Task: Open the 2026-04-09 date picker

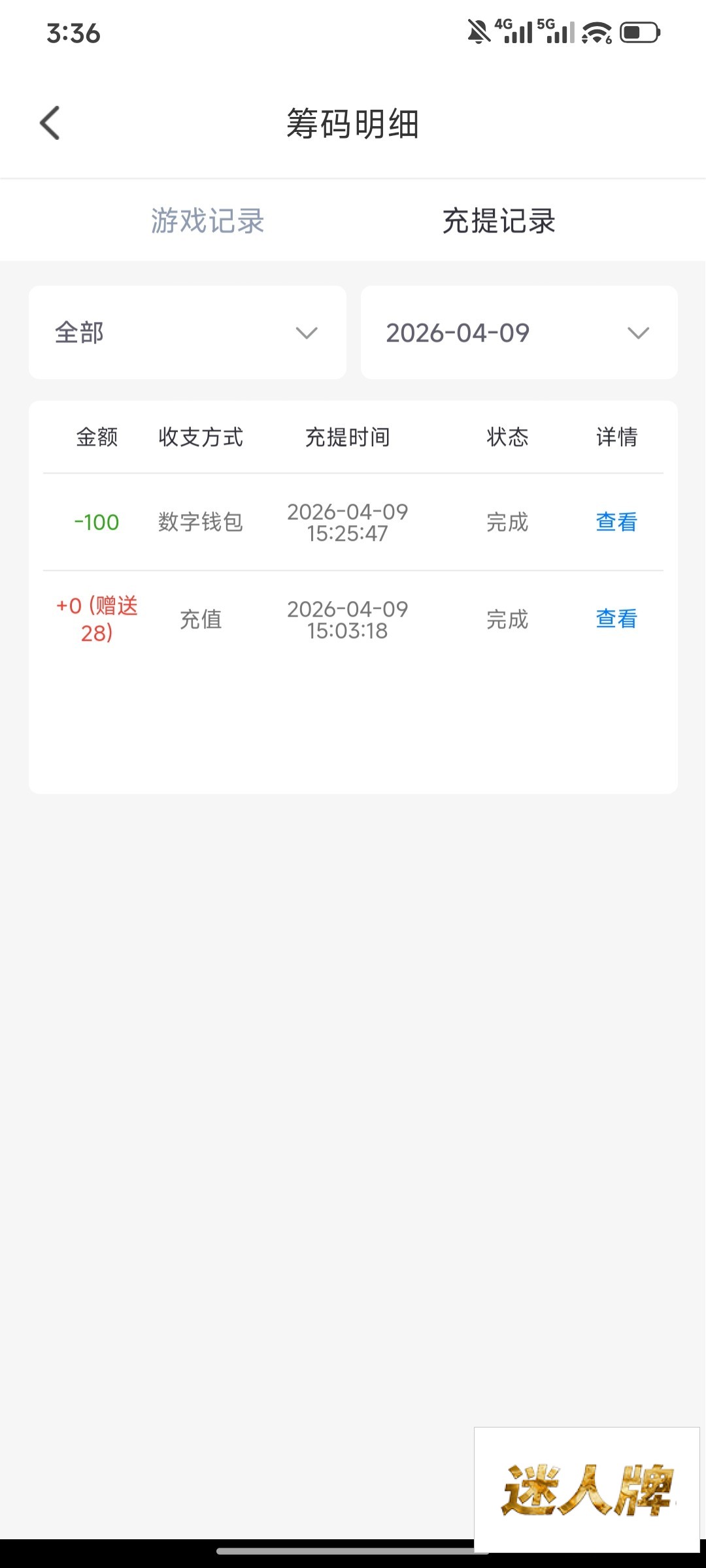Action: click(x=518, y=333)
